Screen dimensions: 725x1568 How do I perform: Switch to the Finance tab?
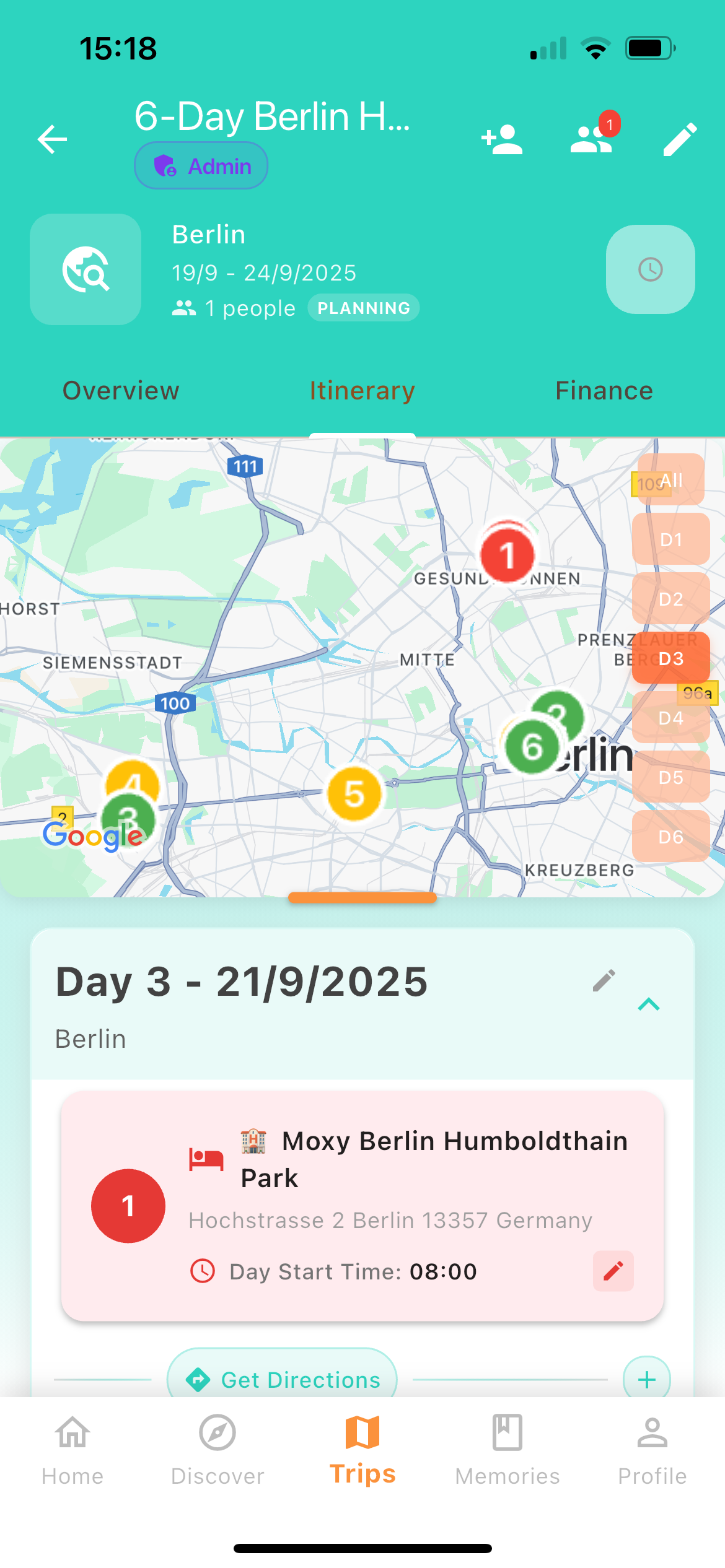604,390
